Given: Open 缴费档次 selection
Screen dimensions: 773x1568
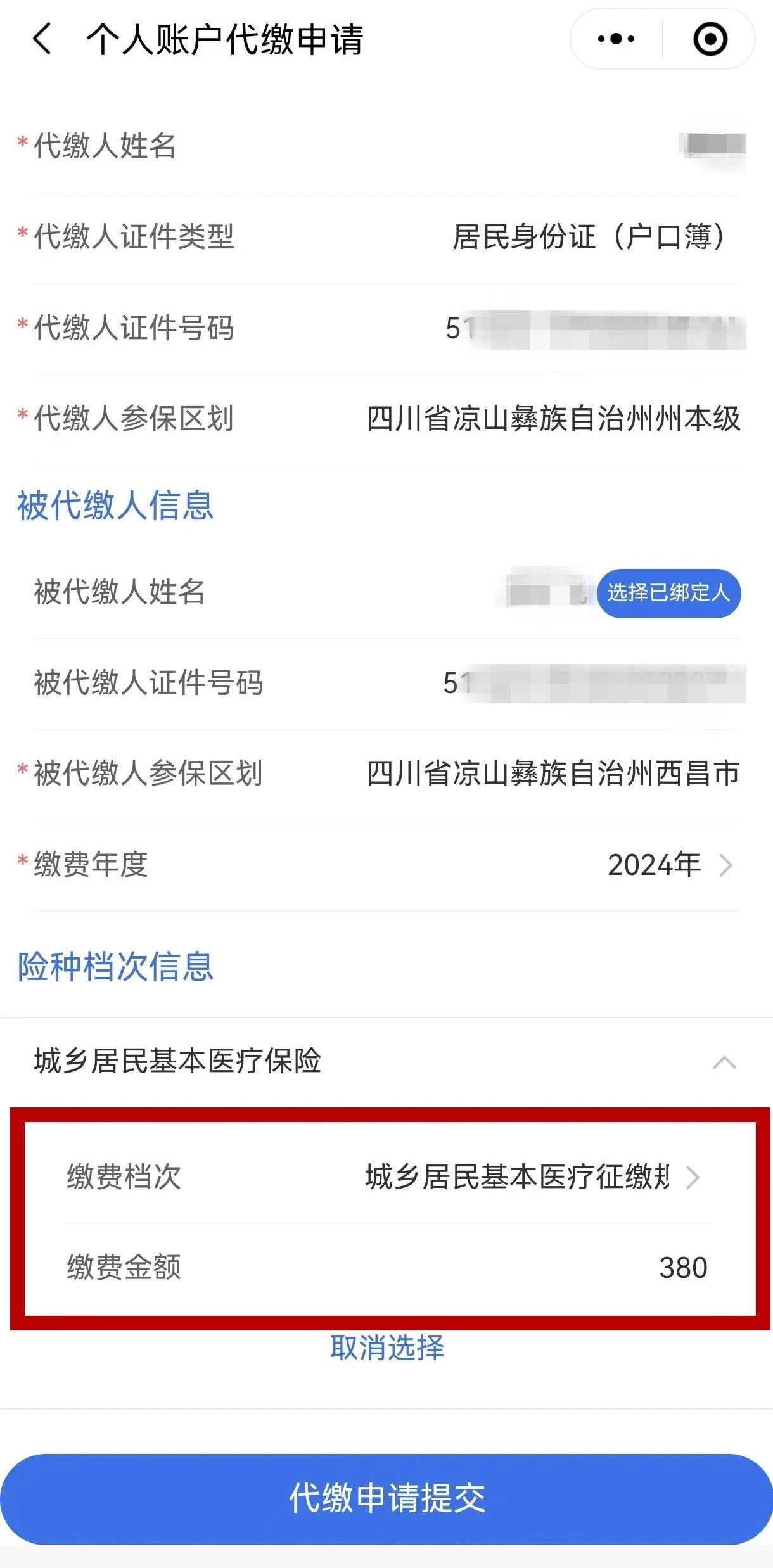Looking at the screenshot, I should click(x=531, y=1177).
